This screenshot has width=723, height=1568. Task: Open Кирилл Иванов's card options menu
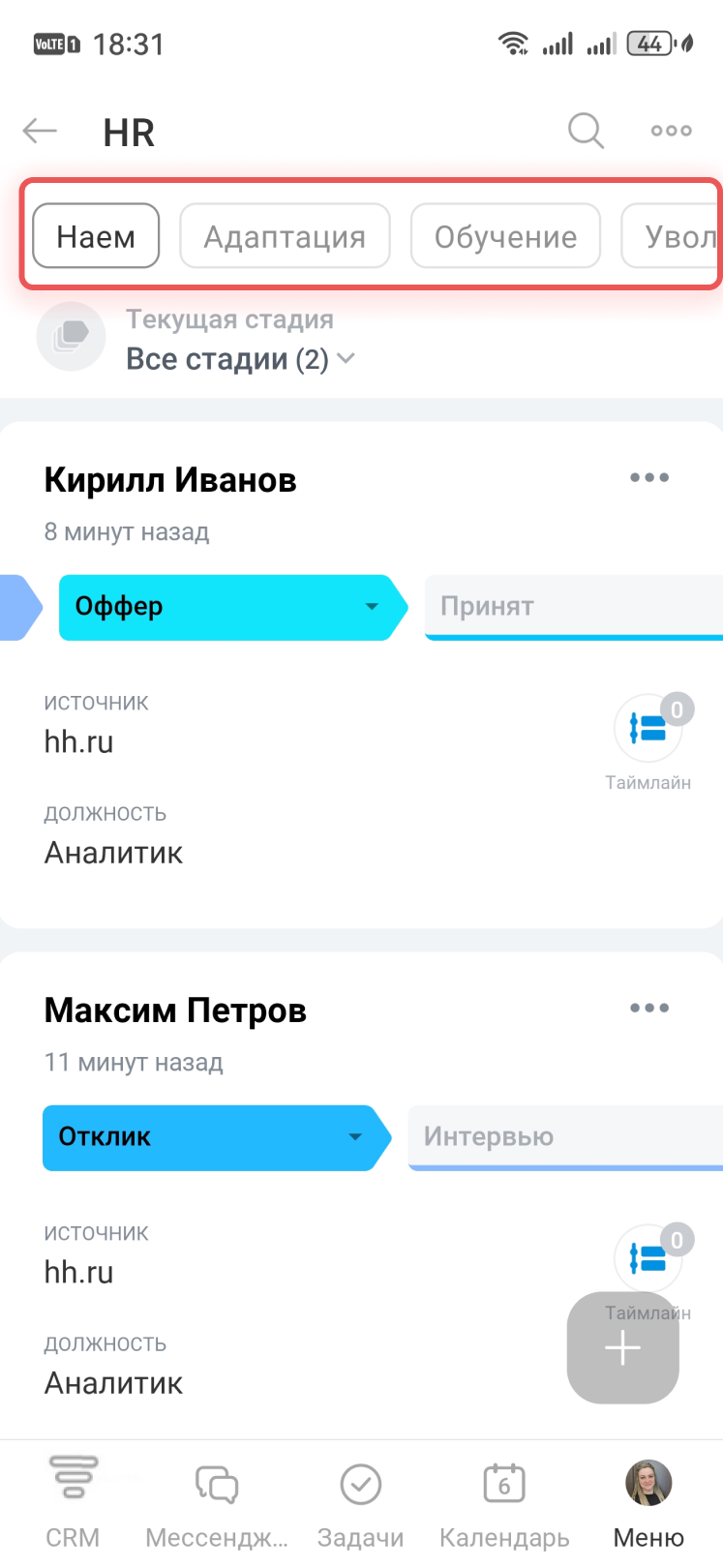648,478
